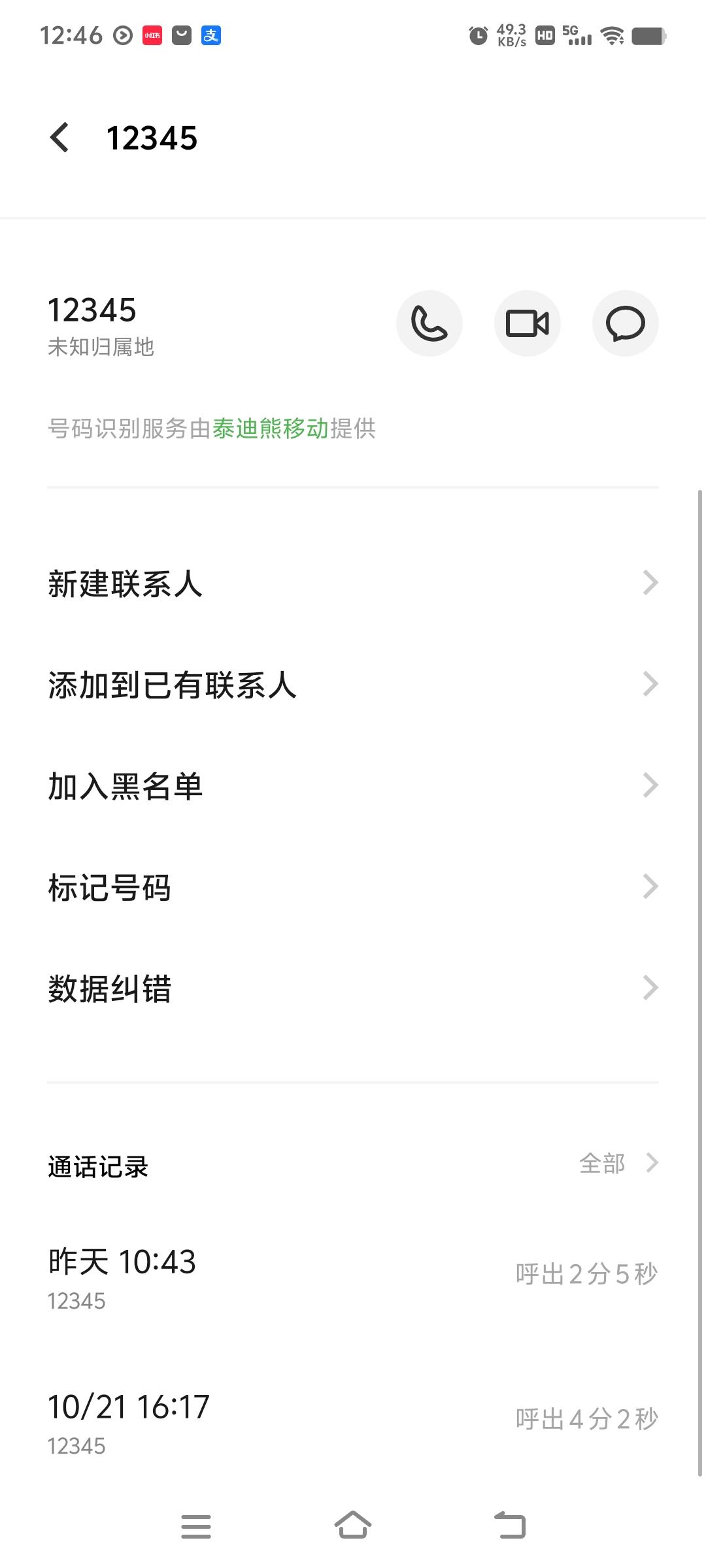Go back from the 12345 details page
This screenshot has height=1568, width=706.
point(59,138)
